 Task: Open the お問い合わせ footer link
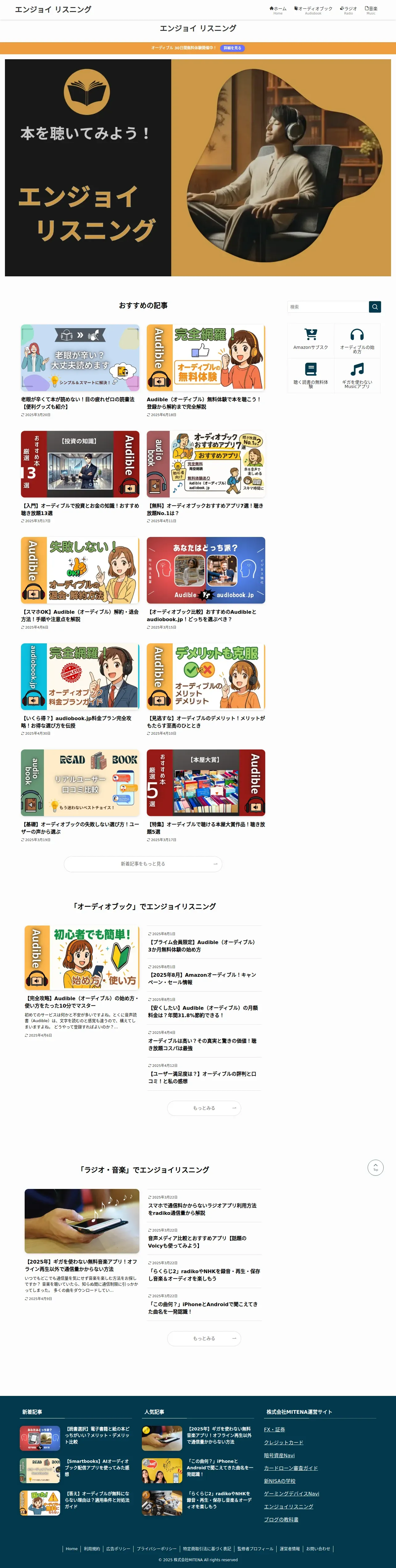(318, 1549)
